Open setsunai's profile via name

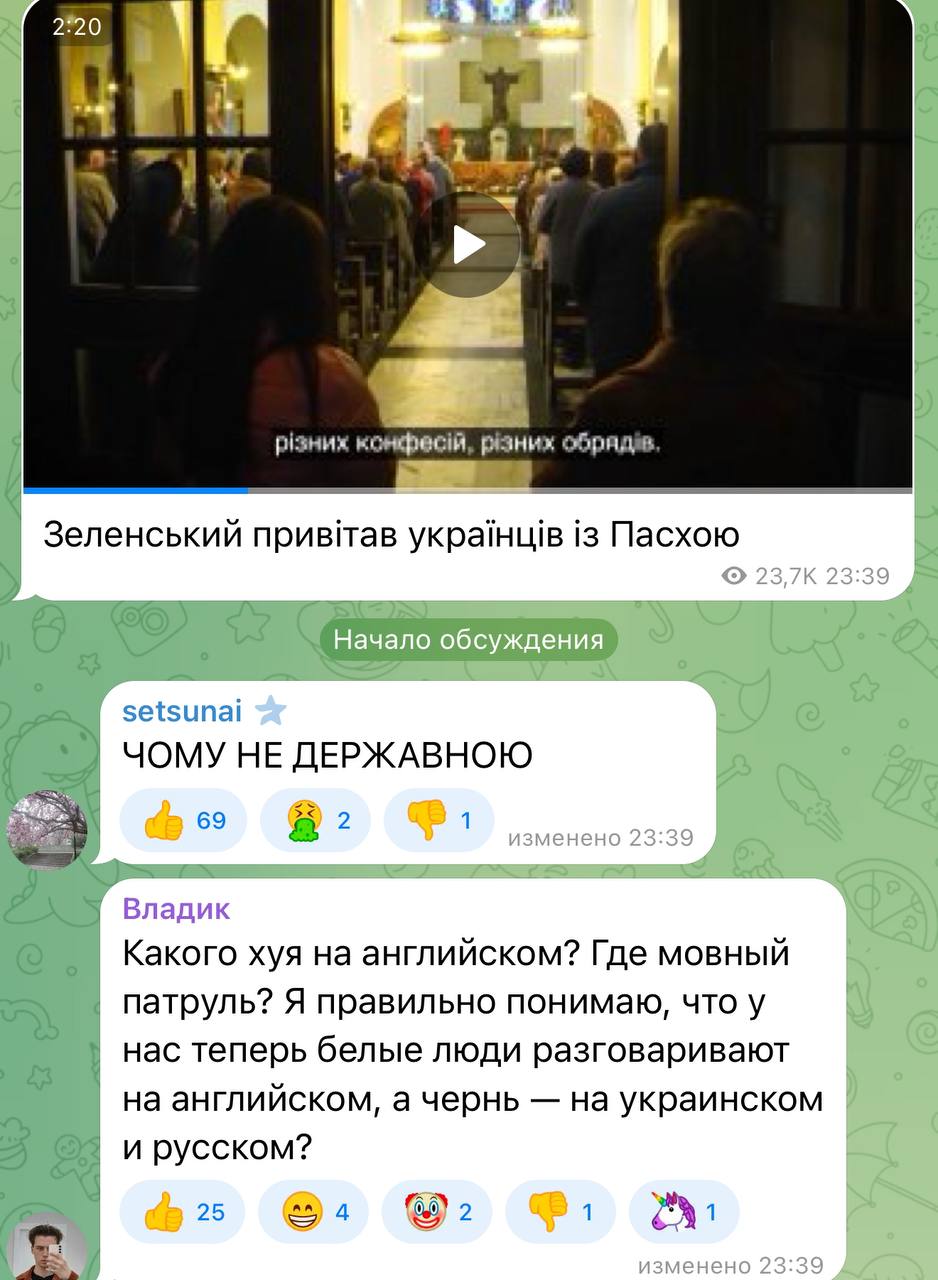[182, 711]
